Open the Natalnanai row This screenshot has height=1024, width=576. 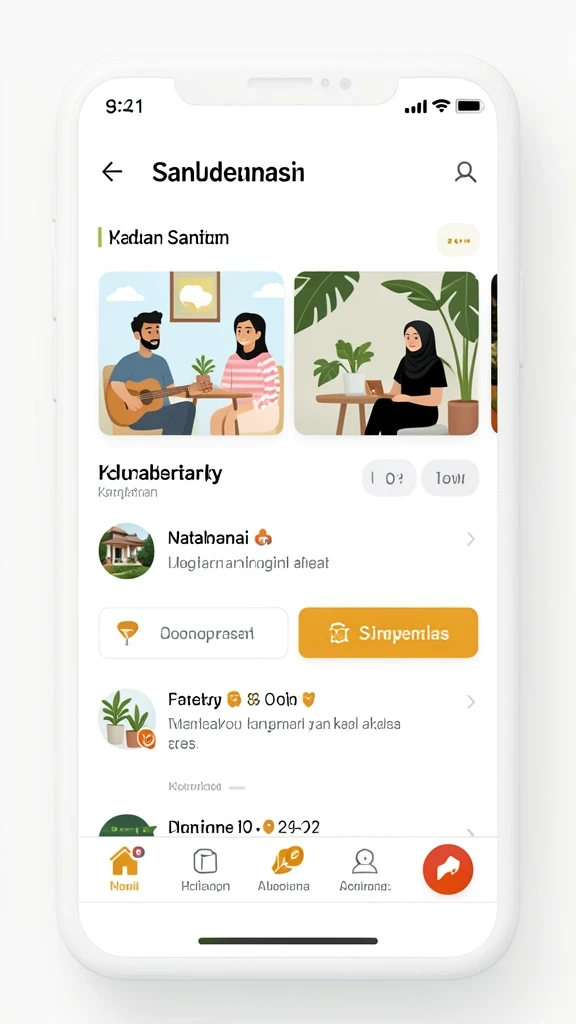(288, 551)
